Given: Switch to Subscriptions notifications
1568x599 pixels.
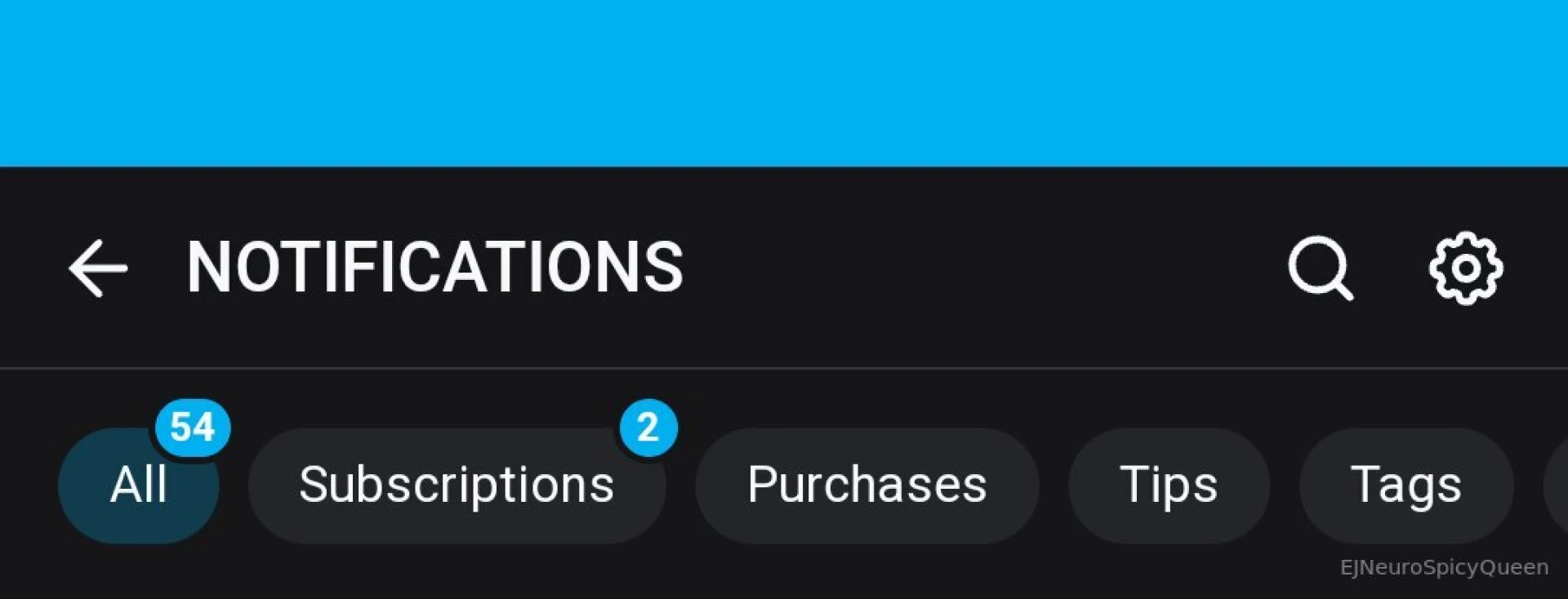Looking at the screenshot, I should [457, 485].
